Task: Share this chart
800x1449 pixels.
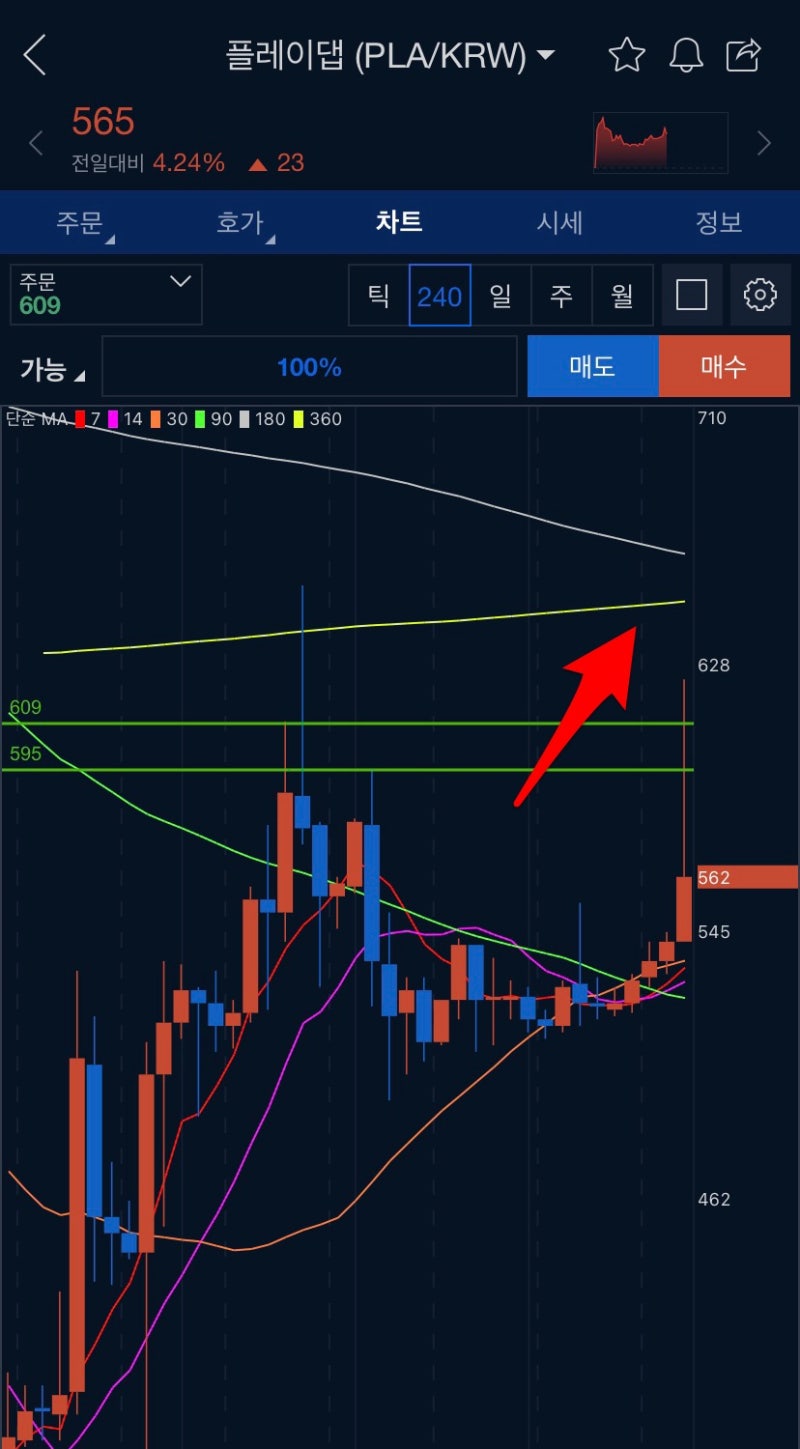Action: (x=744, y=55)
